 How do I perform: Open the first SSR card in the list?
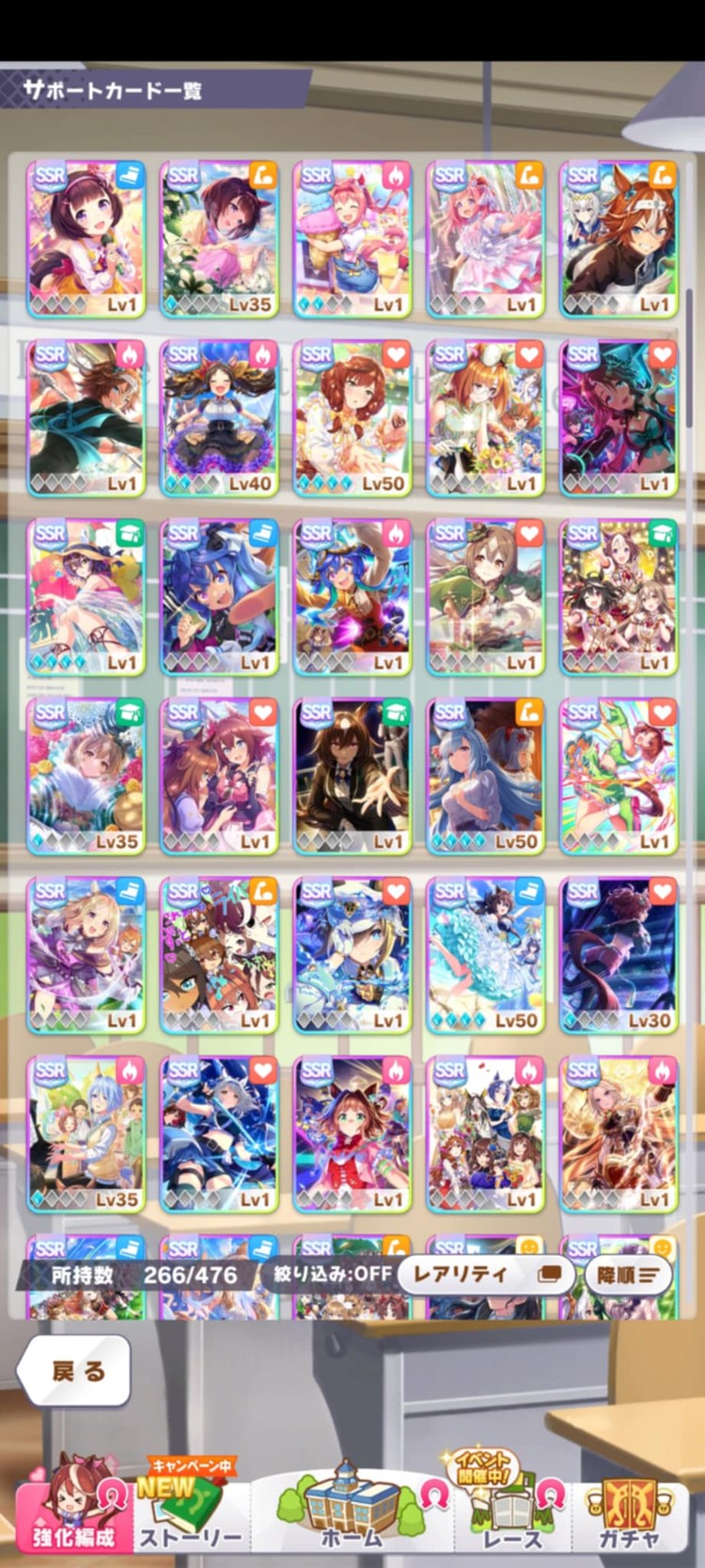(x=86, y=239)
